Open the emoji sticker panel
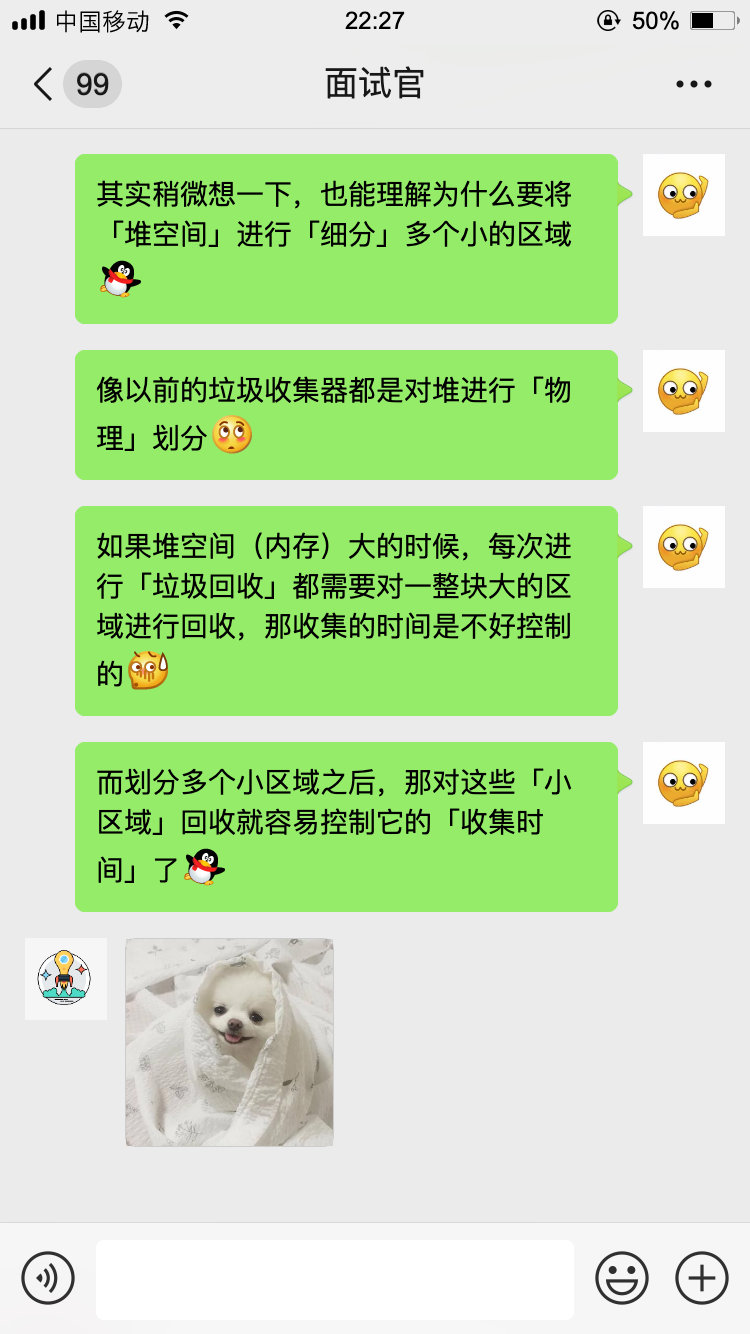The height and width of the screenshot is (1334, 750). (621, 1278)
